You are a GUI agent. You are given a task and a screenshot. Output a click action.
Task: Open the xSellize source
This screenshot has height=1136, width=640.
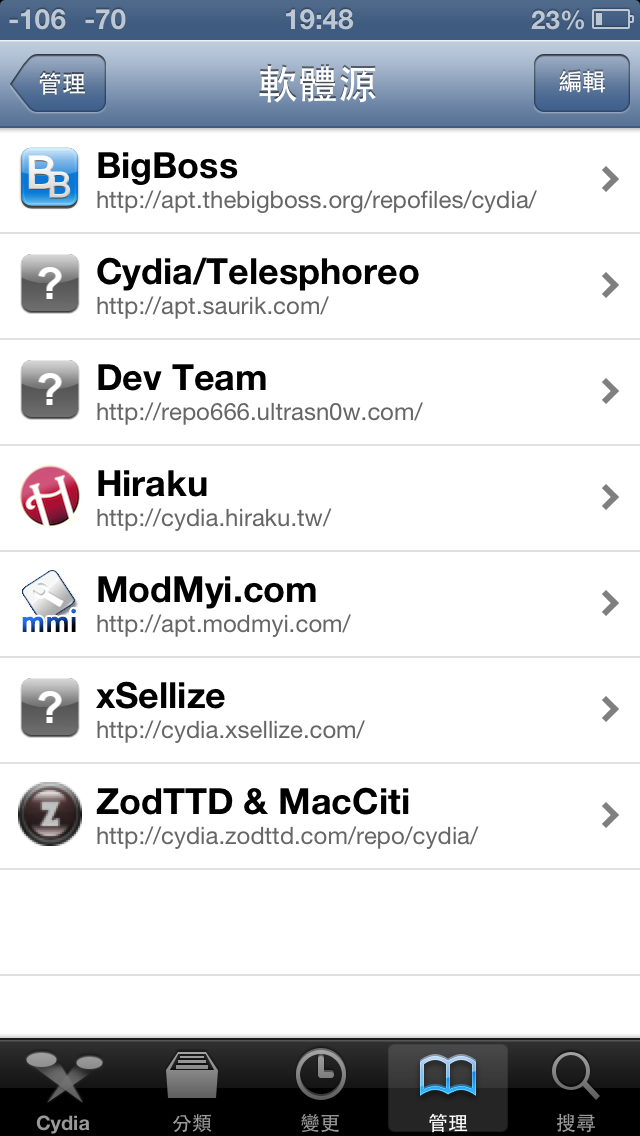(x=320, y=710)
